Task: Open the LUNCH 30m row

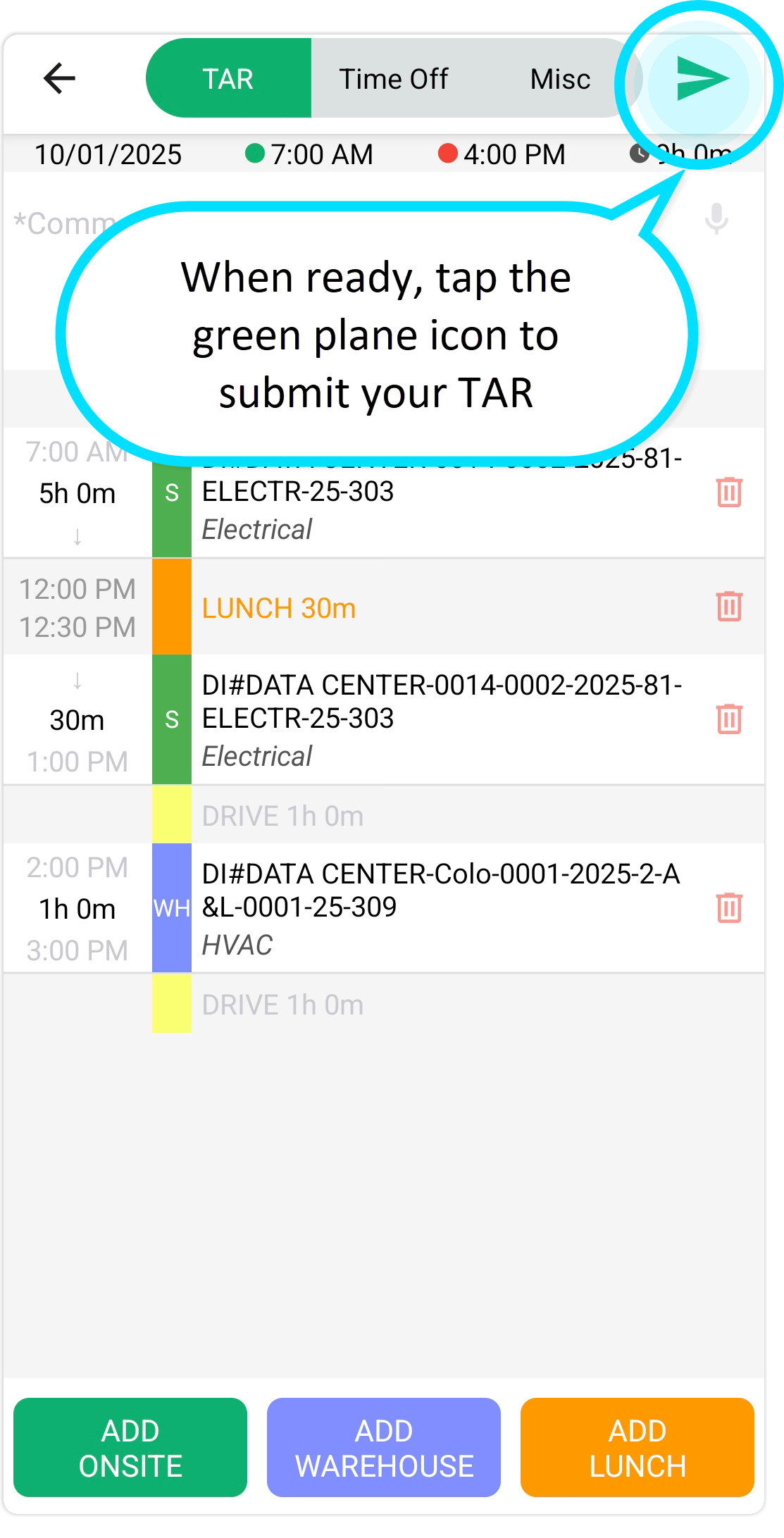Action: point(423,608)
